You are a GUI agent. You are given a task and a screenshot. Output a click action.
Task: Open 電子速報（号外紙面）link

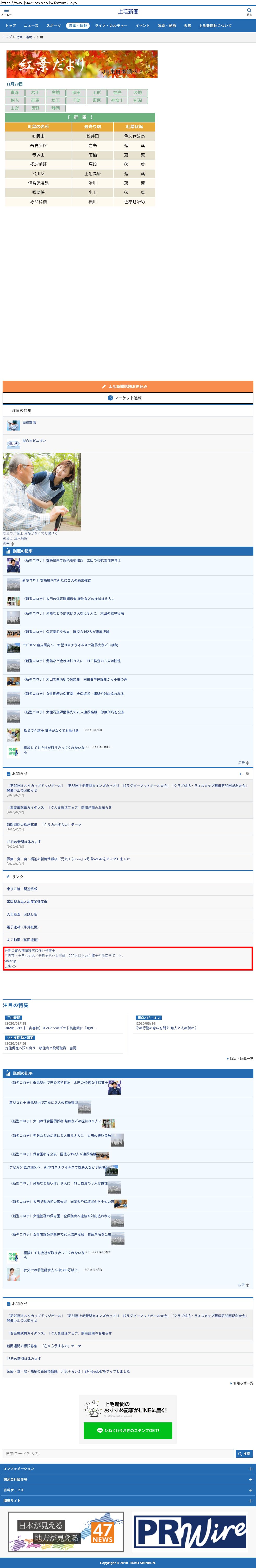(23, 927)
